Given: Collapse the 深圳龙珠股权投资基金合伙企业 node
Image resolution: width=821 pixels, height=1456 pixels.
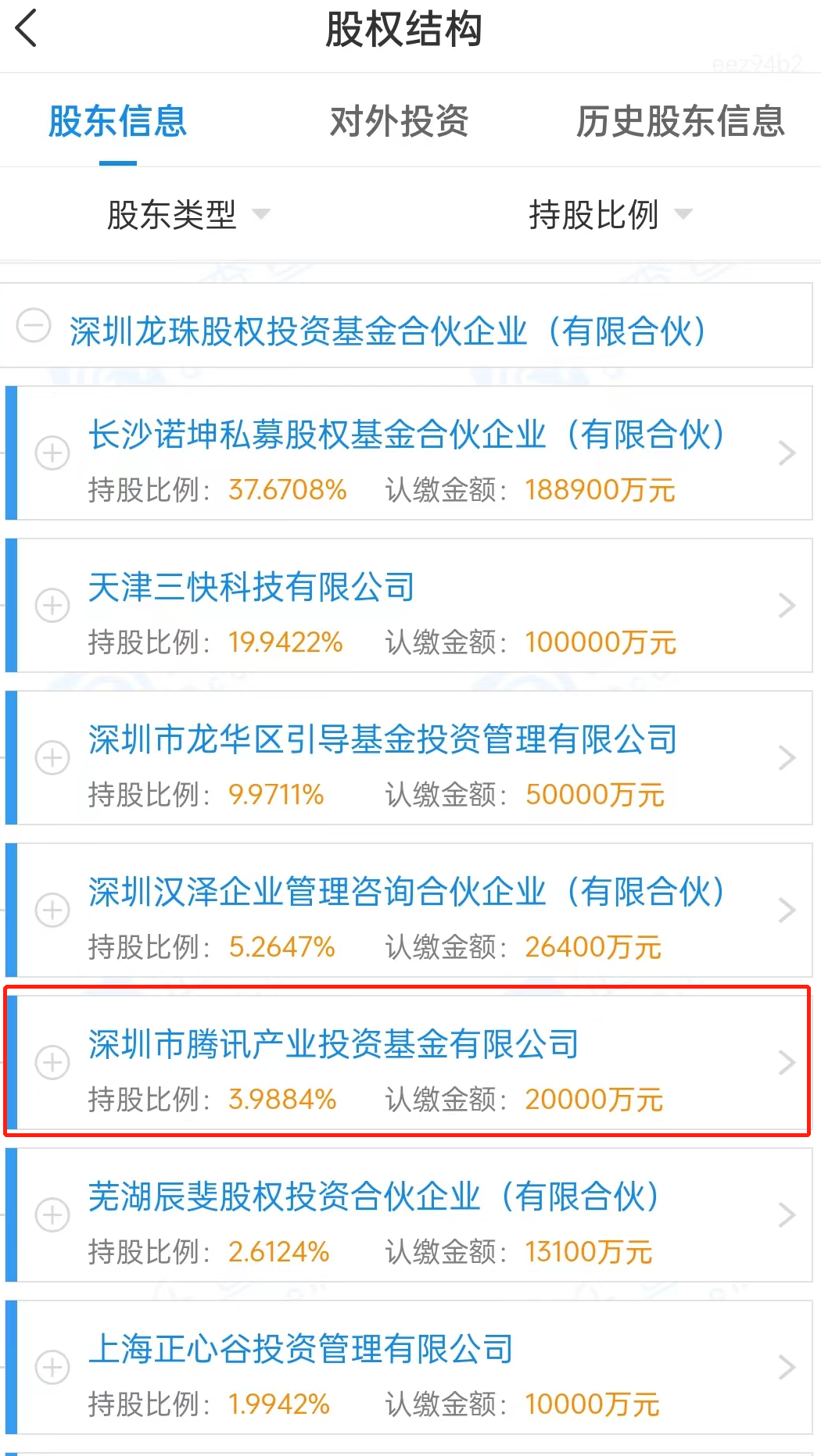Looking at the screenshot, I should click(34, 326).
